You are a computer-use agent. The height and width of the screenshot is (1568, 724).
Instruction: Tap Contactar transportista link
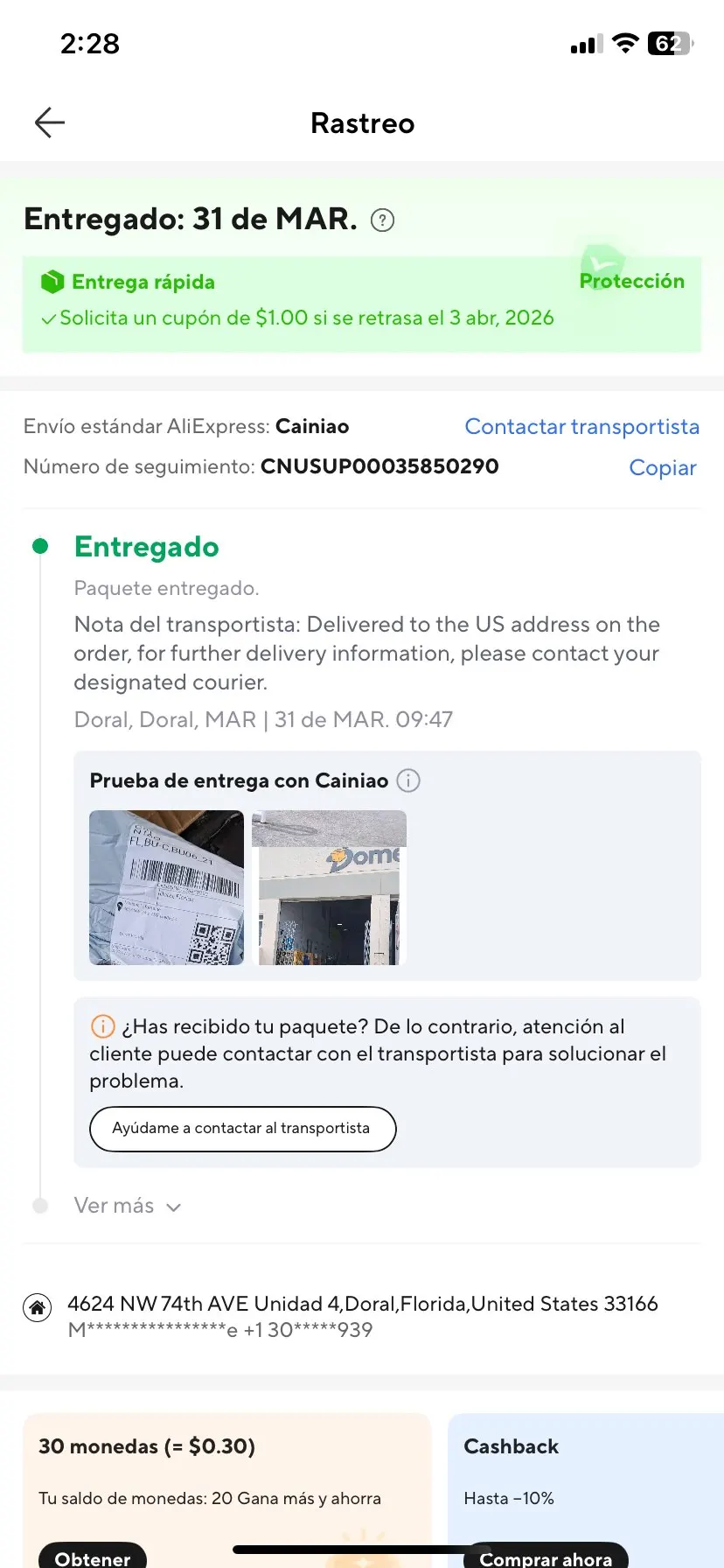point(581,426)
